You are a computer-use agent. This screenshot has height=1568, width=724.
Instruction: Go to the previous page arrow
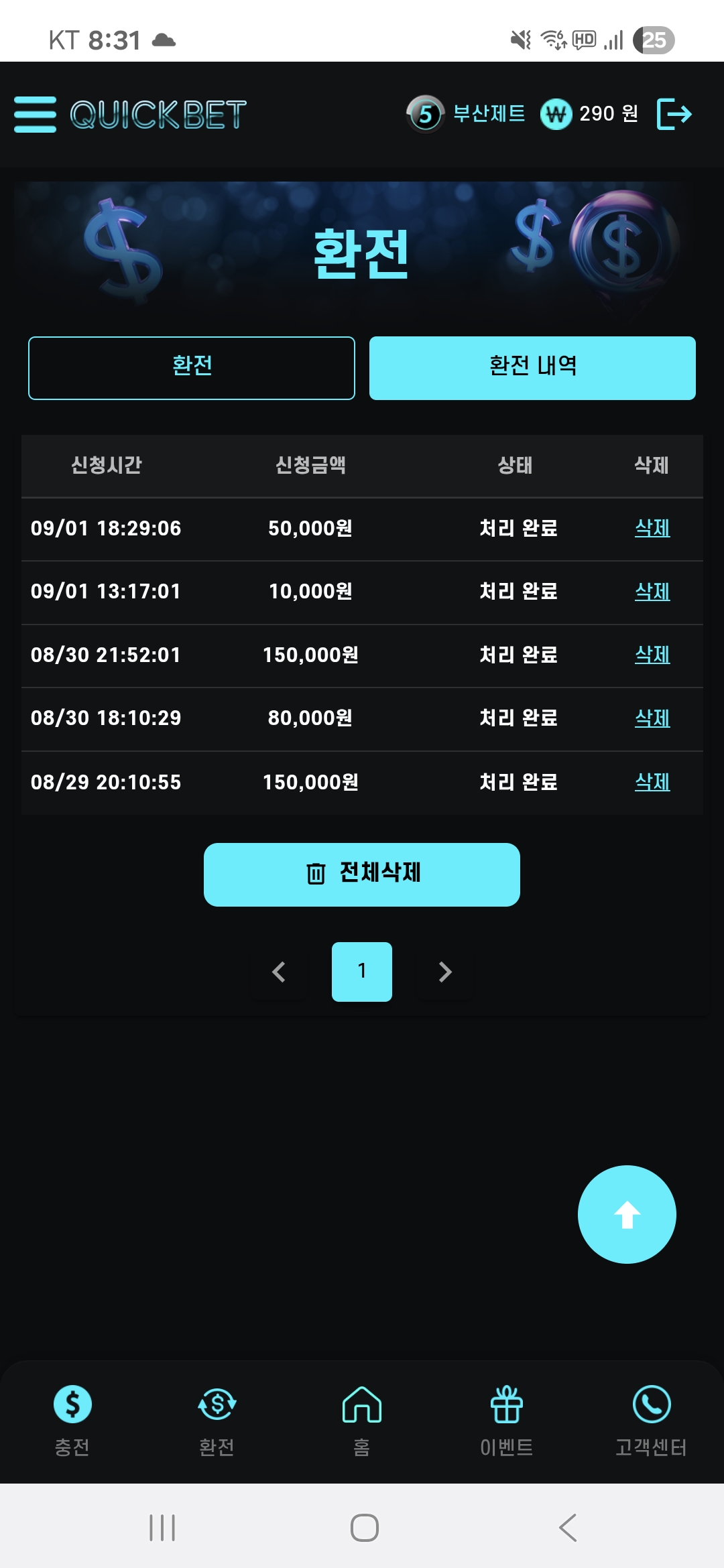tap(279, 972)
